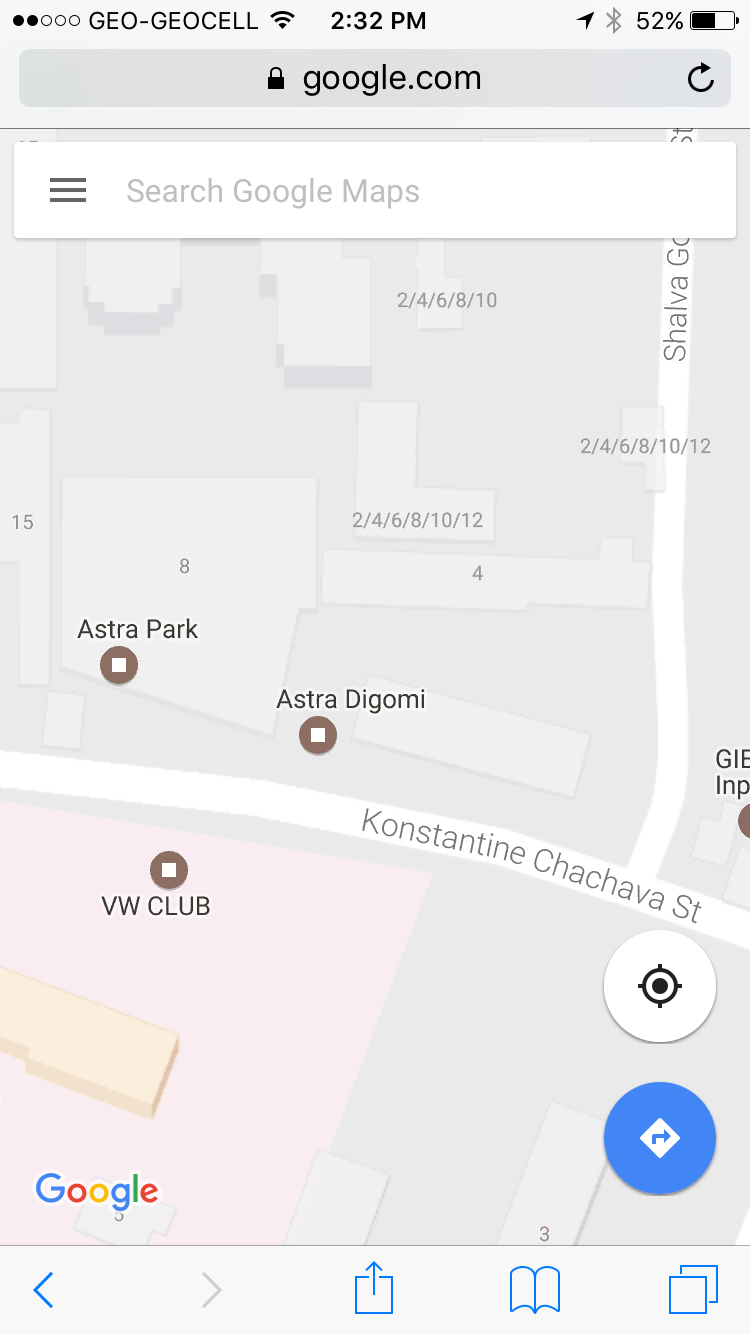Open the hamburger menu

click(x=68, y=190)
